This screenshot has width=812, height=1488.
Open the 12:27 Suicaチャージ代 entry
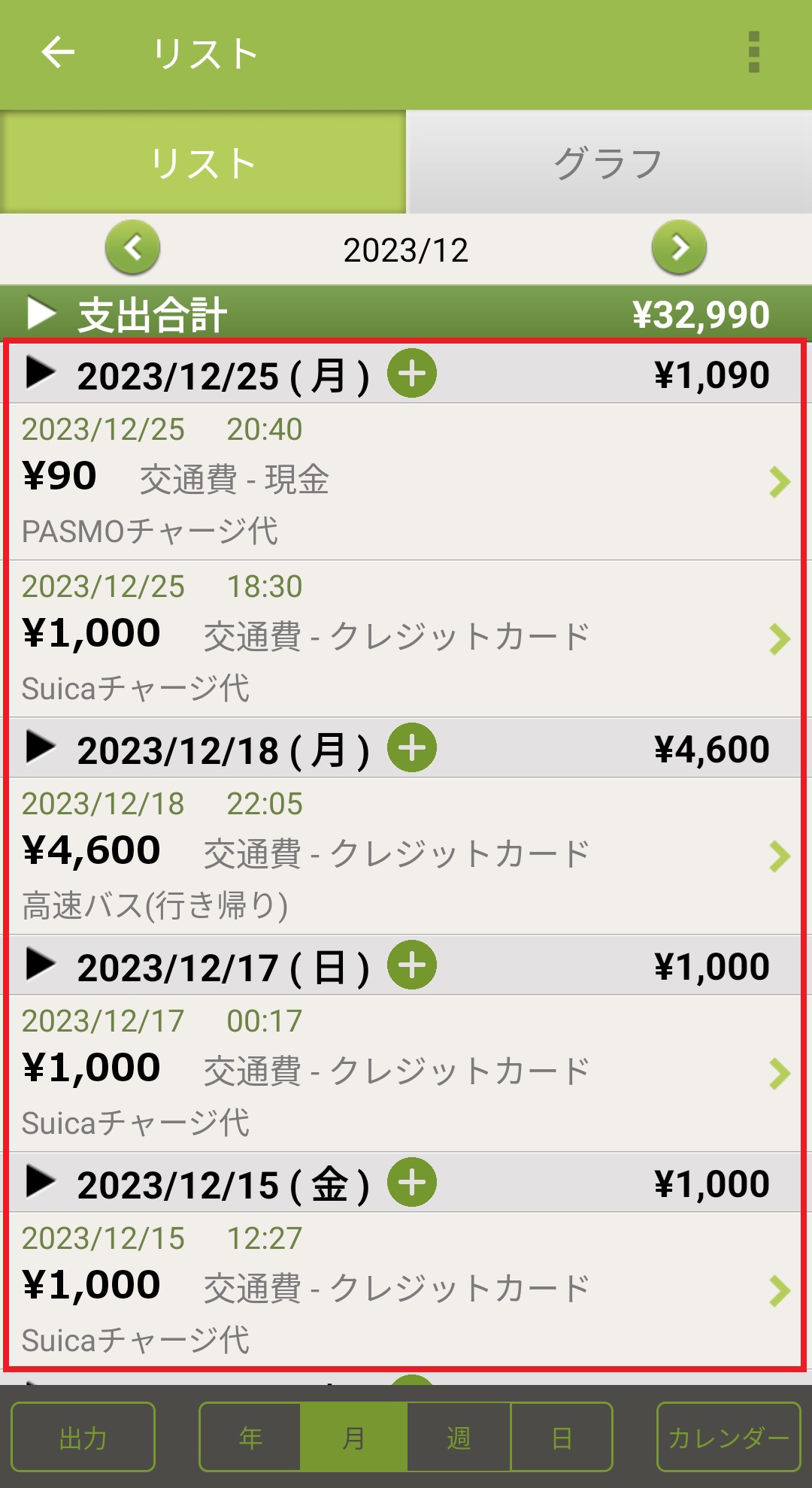coord(406,1289)
